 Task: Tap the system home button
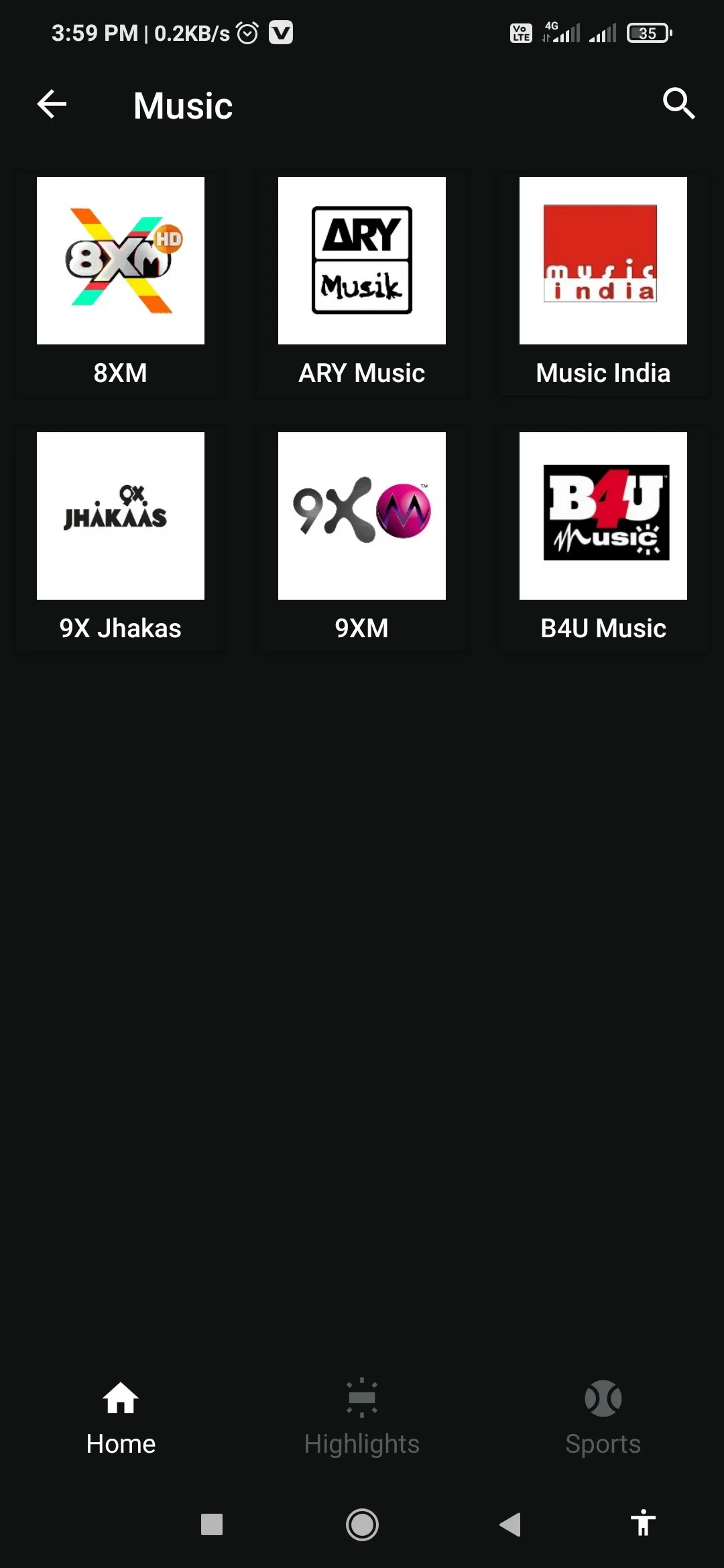[x=362, y=1525]
